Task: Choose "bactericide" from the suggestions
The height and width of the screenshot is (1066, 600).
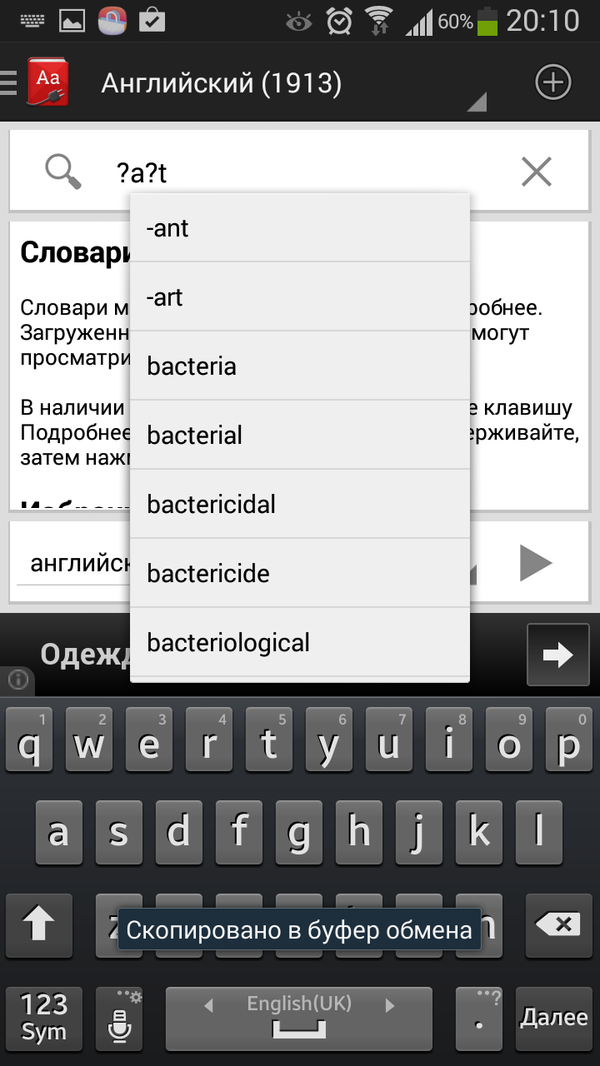Action: [300, 573]
